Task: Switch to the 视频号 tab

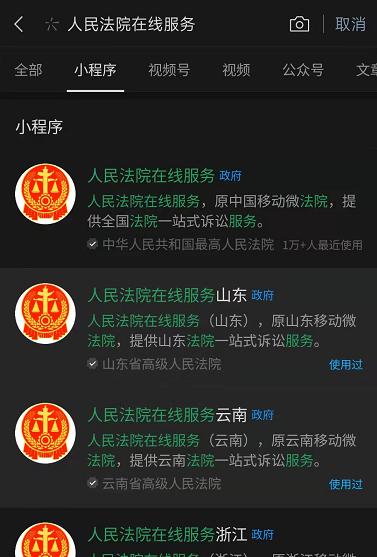Action: click(169, 70)
